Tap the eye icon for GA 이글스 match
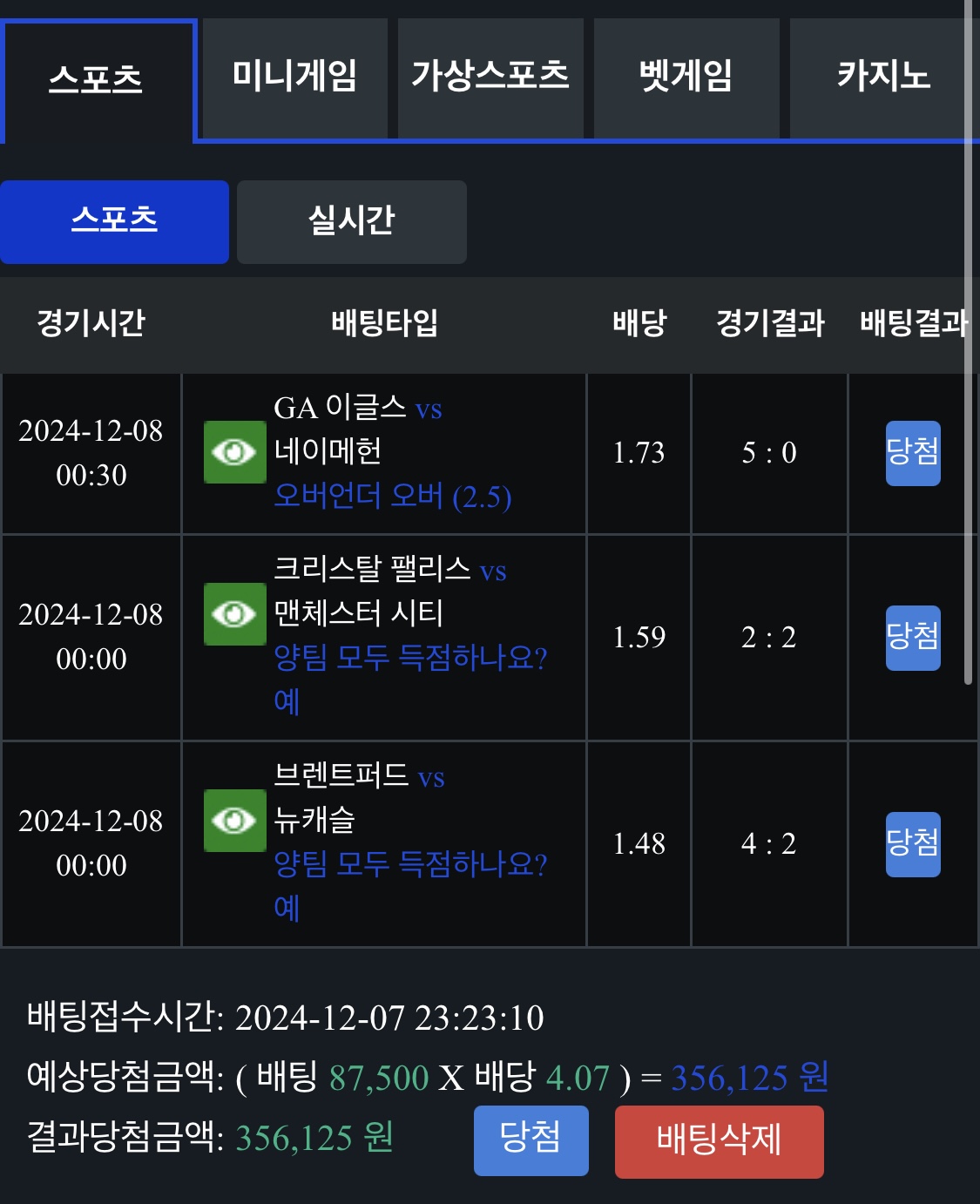980x1204 pixels. (234, 452)
